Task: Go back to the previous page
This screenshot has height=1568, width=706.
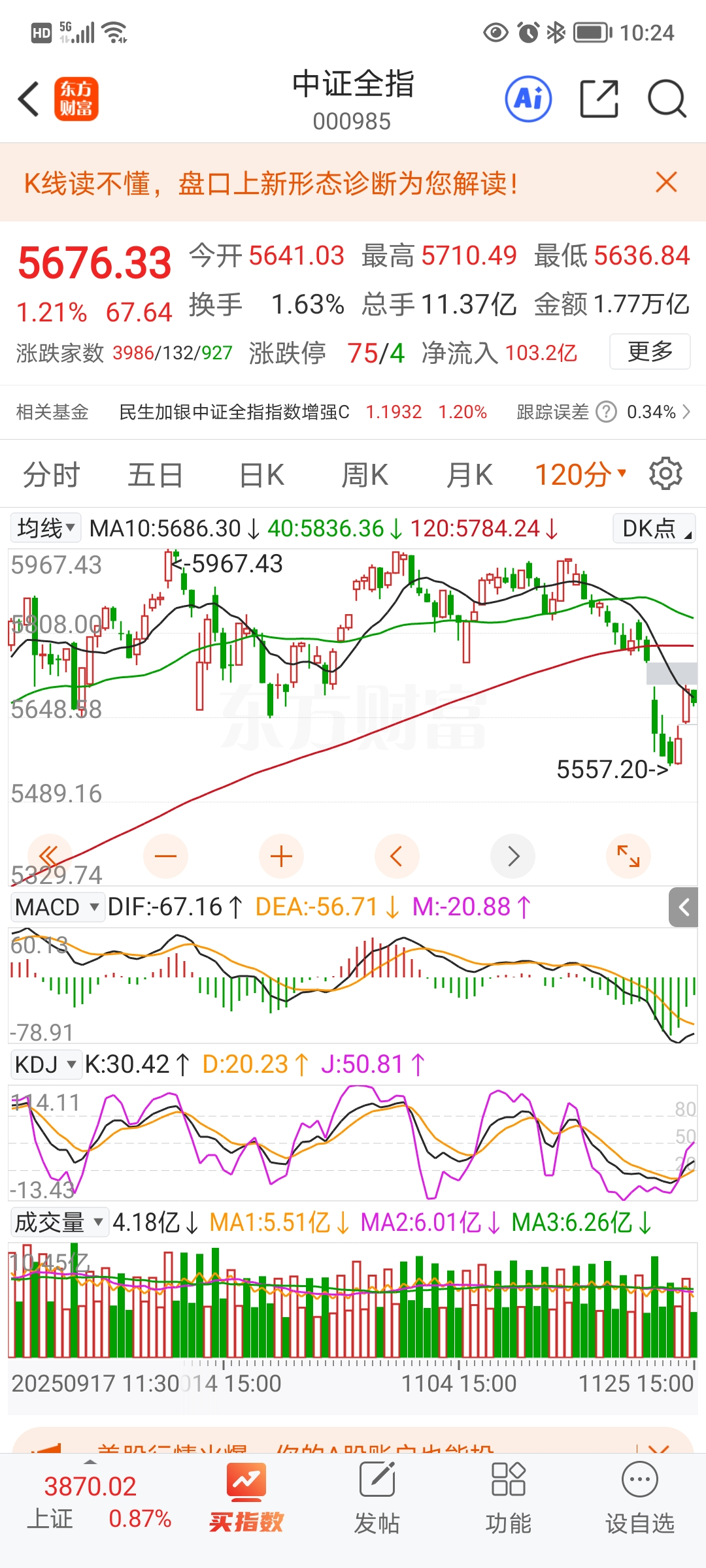Action: pos(29,99)
